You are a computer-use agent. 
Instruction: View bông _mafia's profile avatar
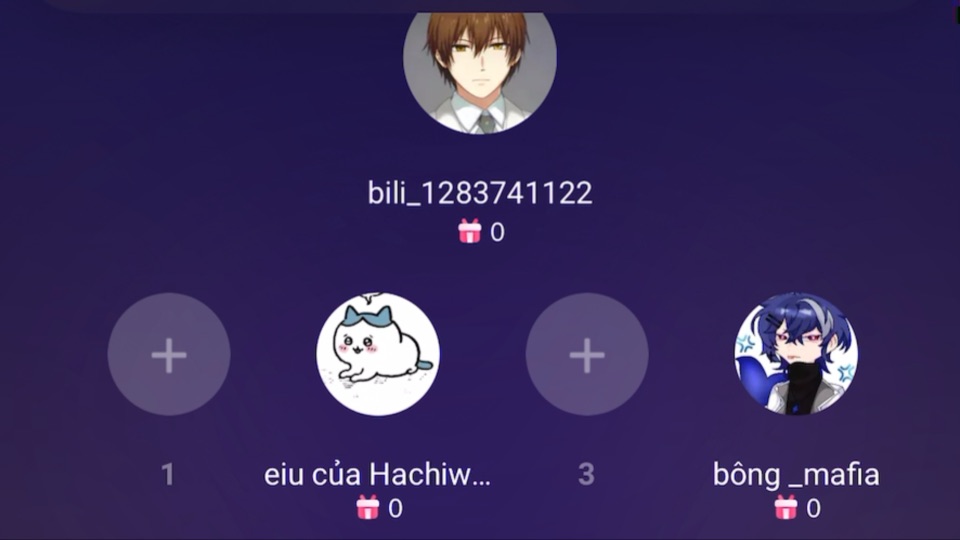(796, 354)
